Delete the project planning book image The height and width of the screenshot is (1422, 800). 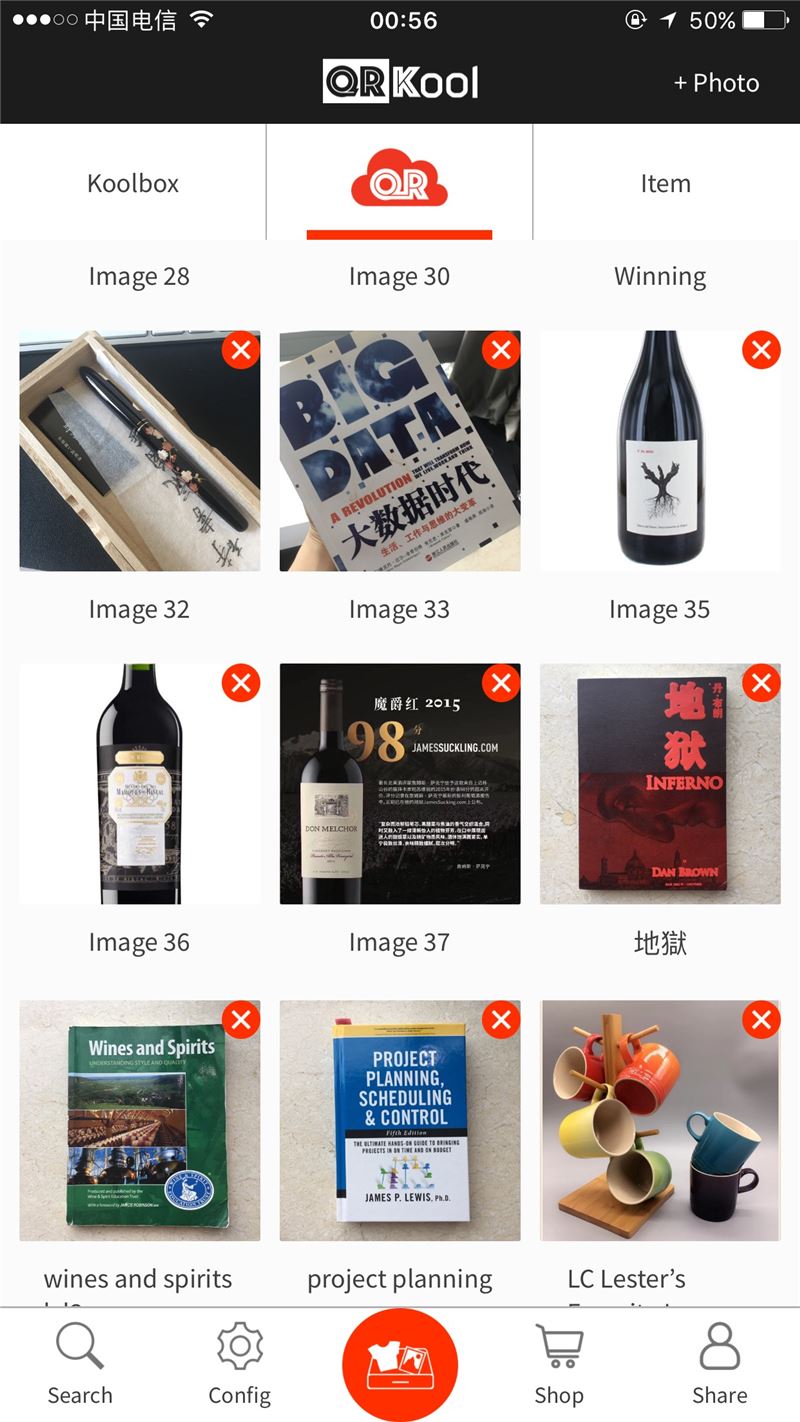[x=501, y=1020]
